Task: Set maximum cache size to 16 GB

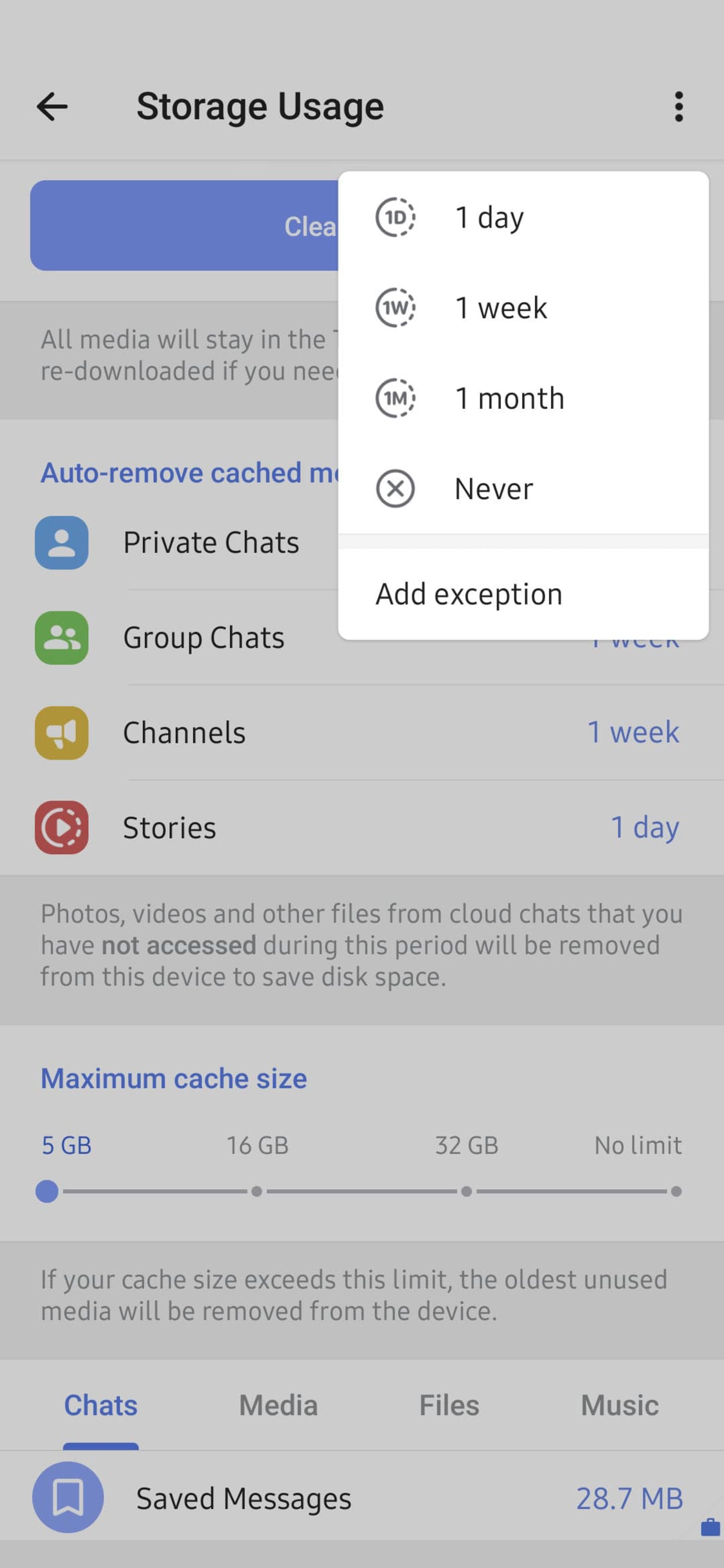Action: [257, 1191]
